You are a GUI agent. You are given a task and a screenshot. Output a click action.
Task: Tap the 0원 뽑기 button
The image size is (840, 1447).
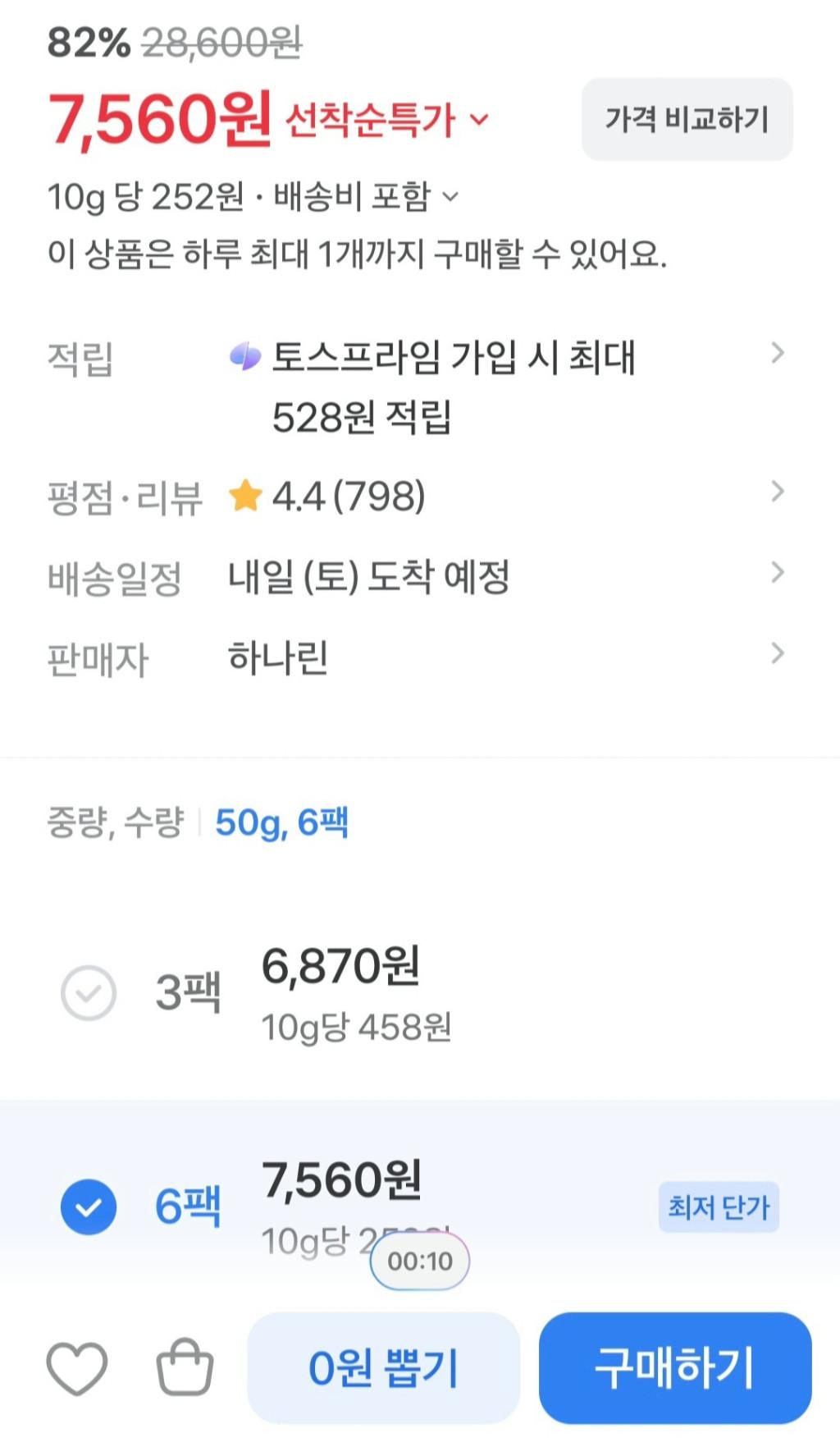(x=383, y=1367)
